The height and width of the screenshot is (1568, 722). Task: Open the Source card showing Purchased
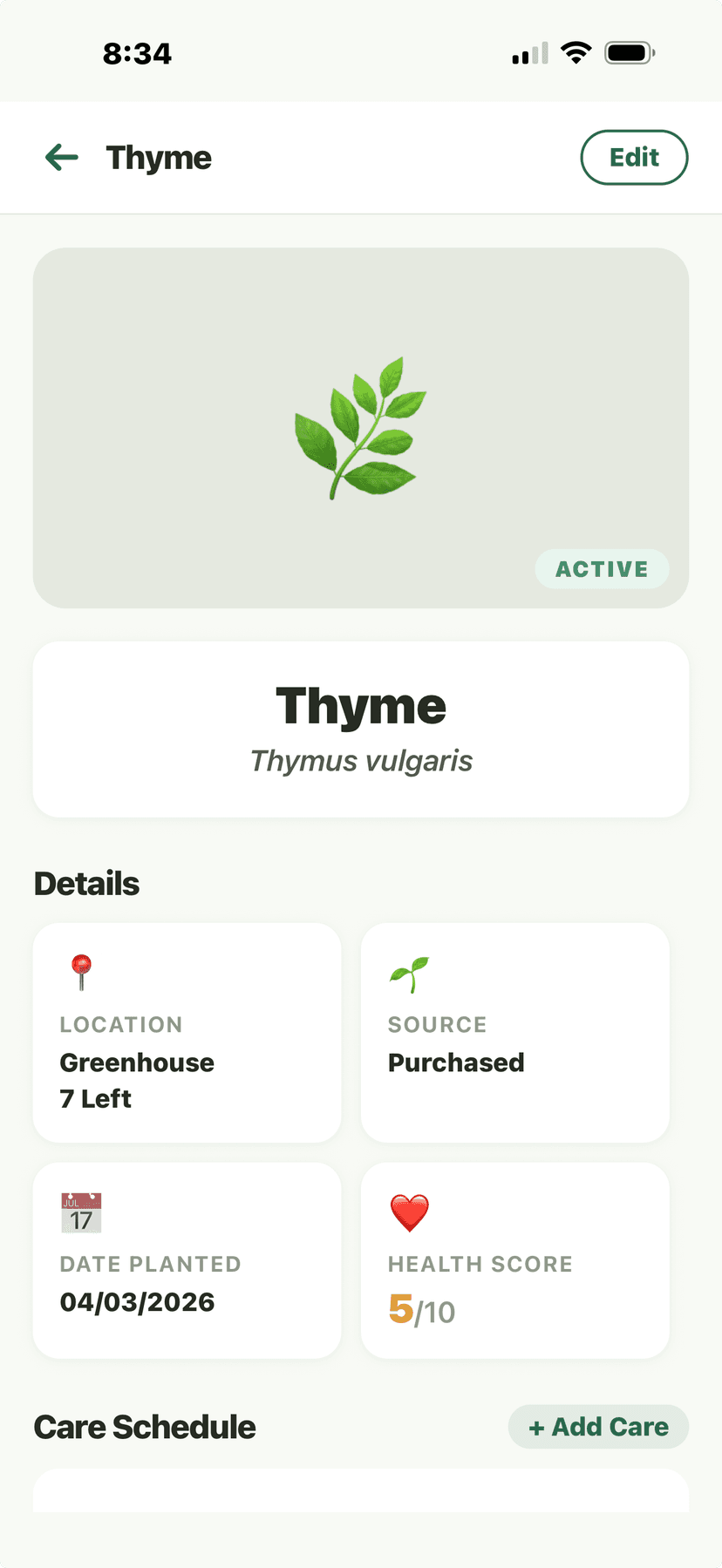[x=514, y=1033]
